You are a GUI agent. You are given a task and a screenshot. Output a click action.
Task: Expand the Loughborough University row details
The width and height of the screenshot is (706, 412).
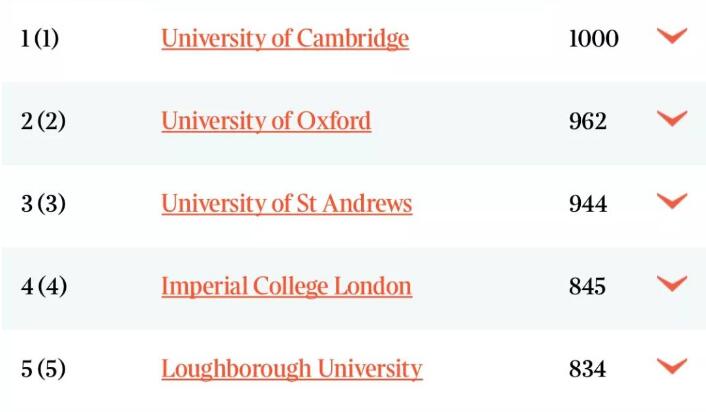pyautogui.click(x=672, y=366)
